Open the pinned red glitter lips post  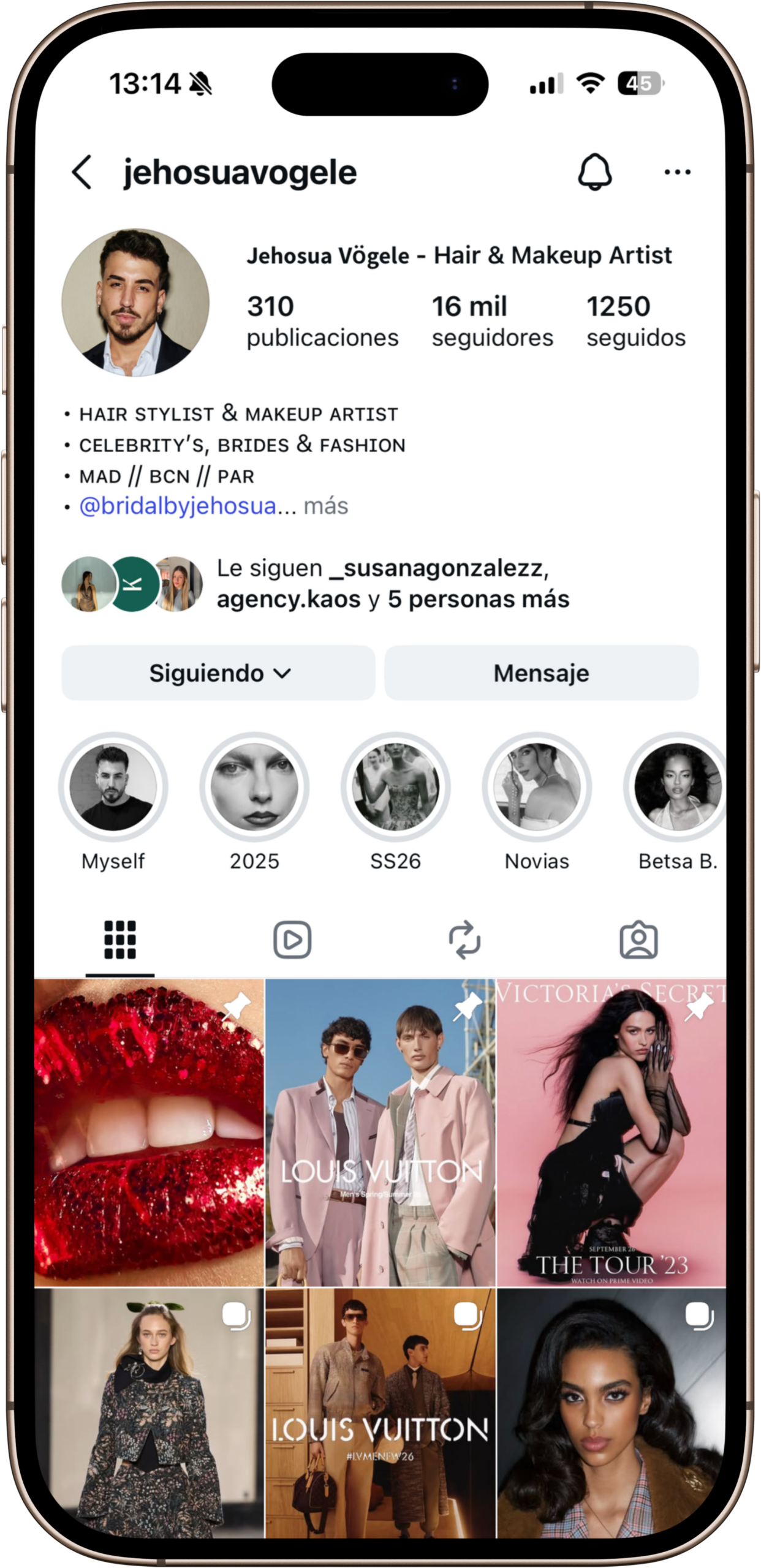click(x=149, y=1133)
